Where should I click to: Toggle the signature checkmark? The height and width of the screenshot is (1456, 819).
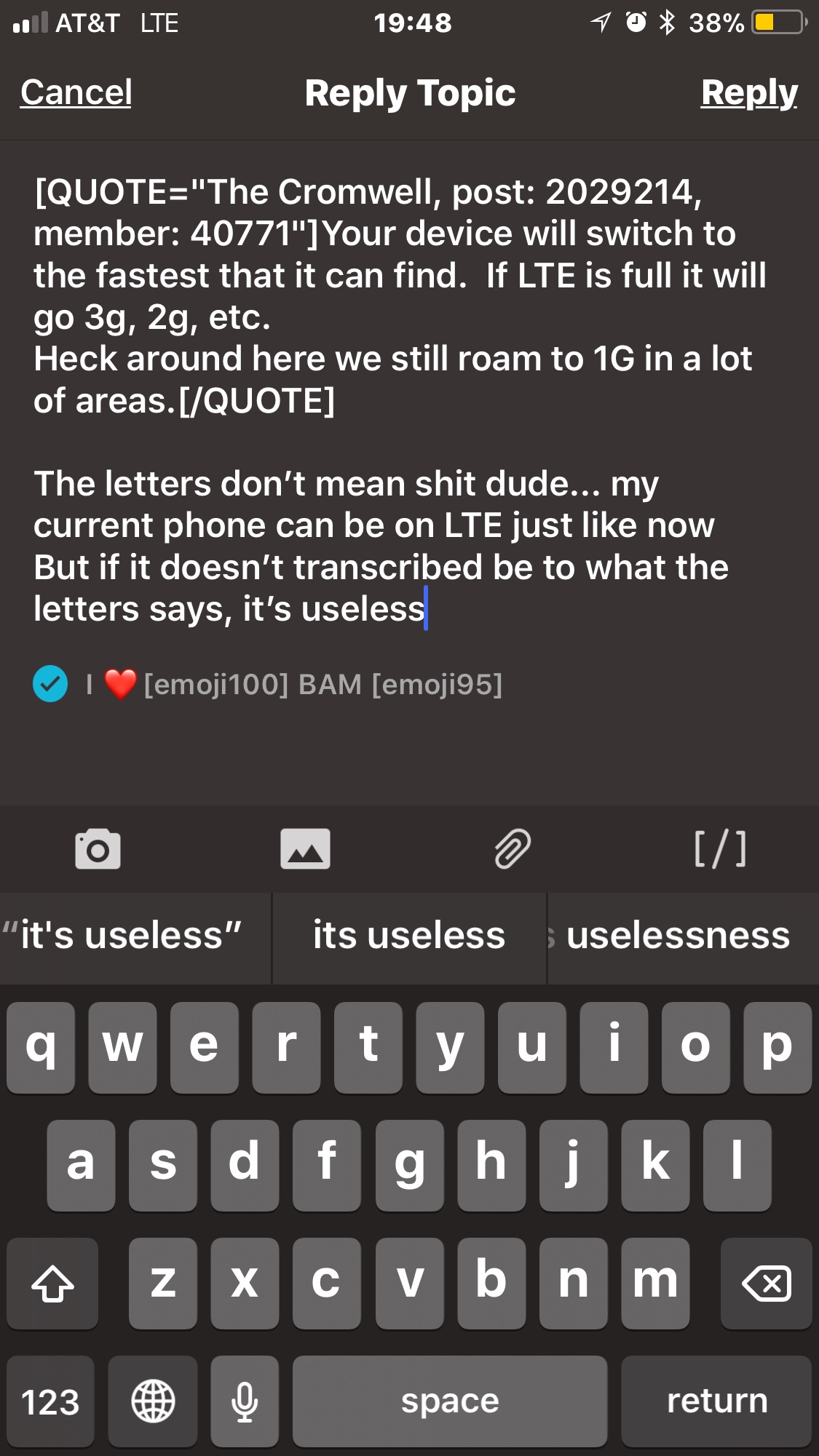pyautogui.click(x=50, y=684)
